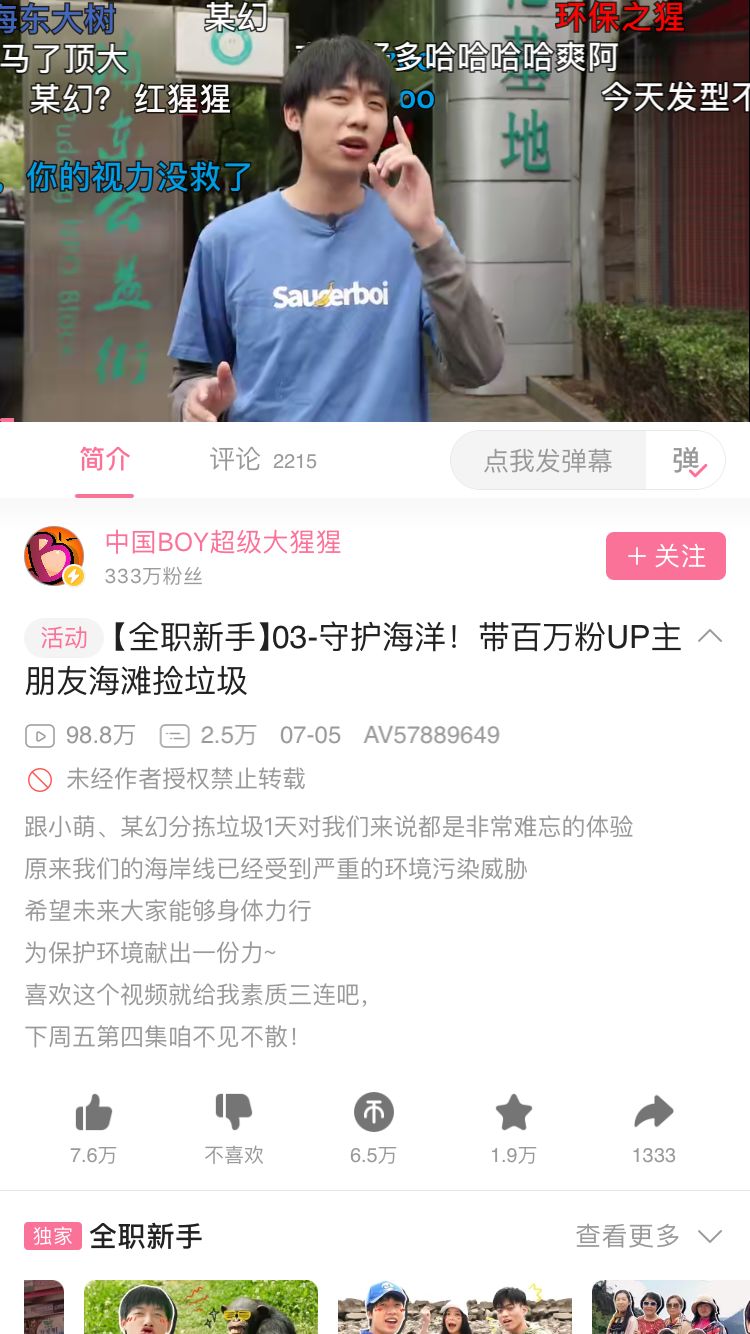This screenshot has width=750, height=1334.
Task: Favorite the video with the star icon
Action: (513, 1112)
